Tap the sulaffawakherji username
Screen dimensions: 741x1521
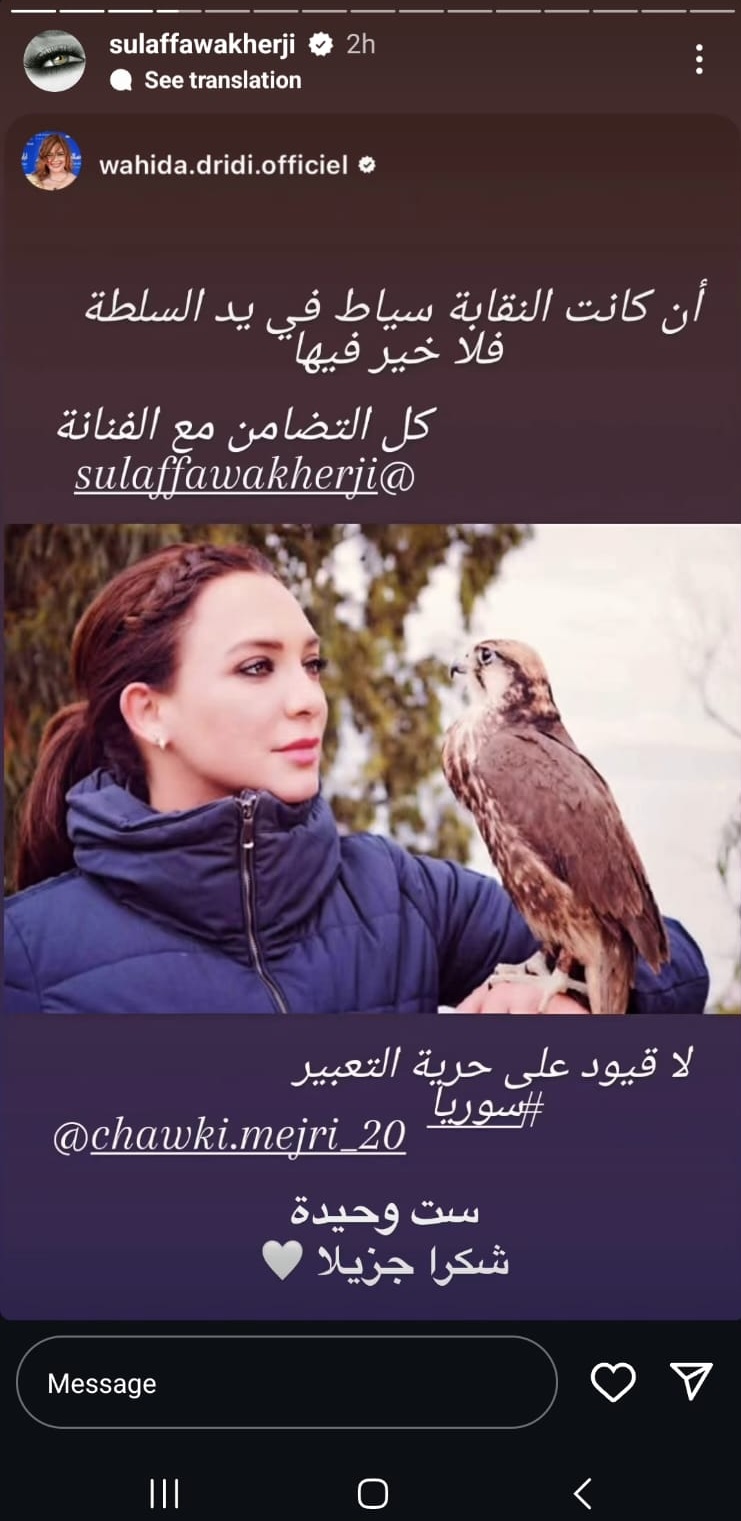tap(202, 44)
